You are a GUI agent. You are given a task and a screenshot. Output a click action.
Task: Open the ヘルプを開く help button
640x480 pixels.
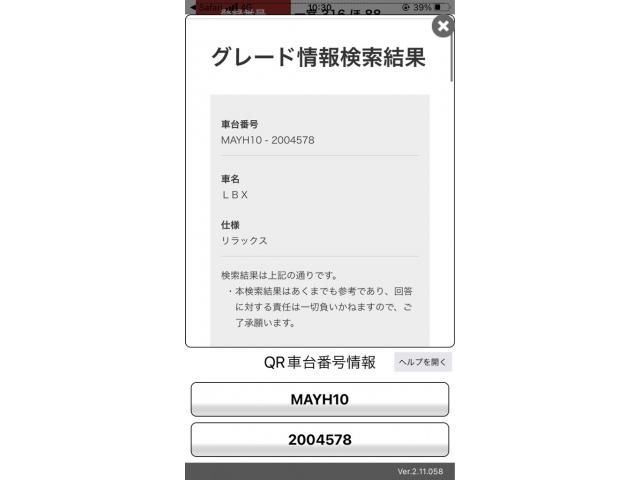423,362
